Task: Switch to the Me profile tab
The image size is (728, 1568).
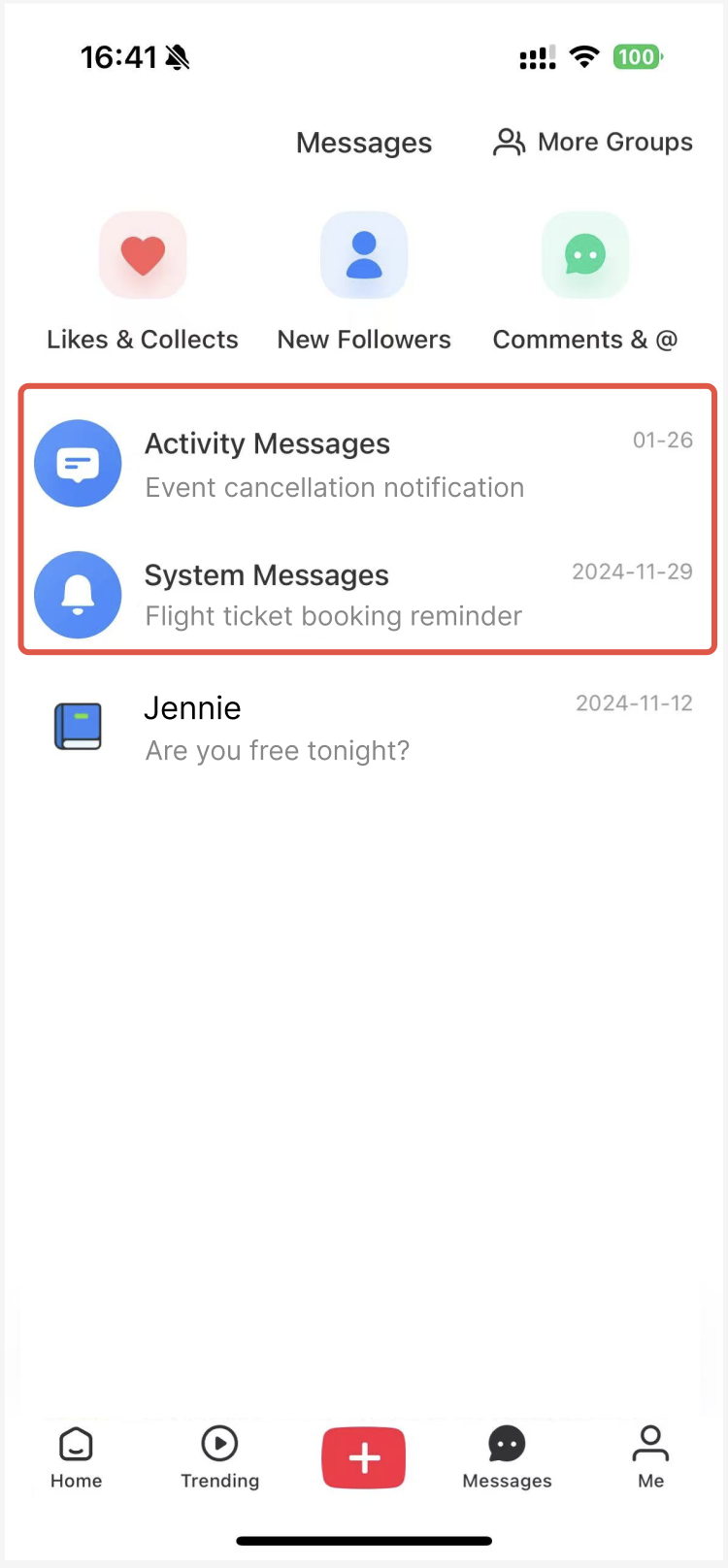Action: point(650,1456)
